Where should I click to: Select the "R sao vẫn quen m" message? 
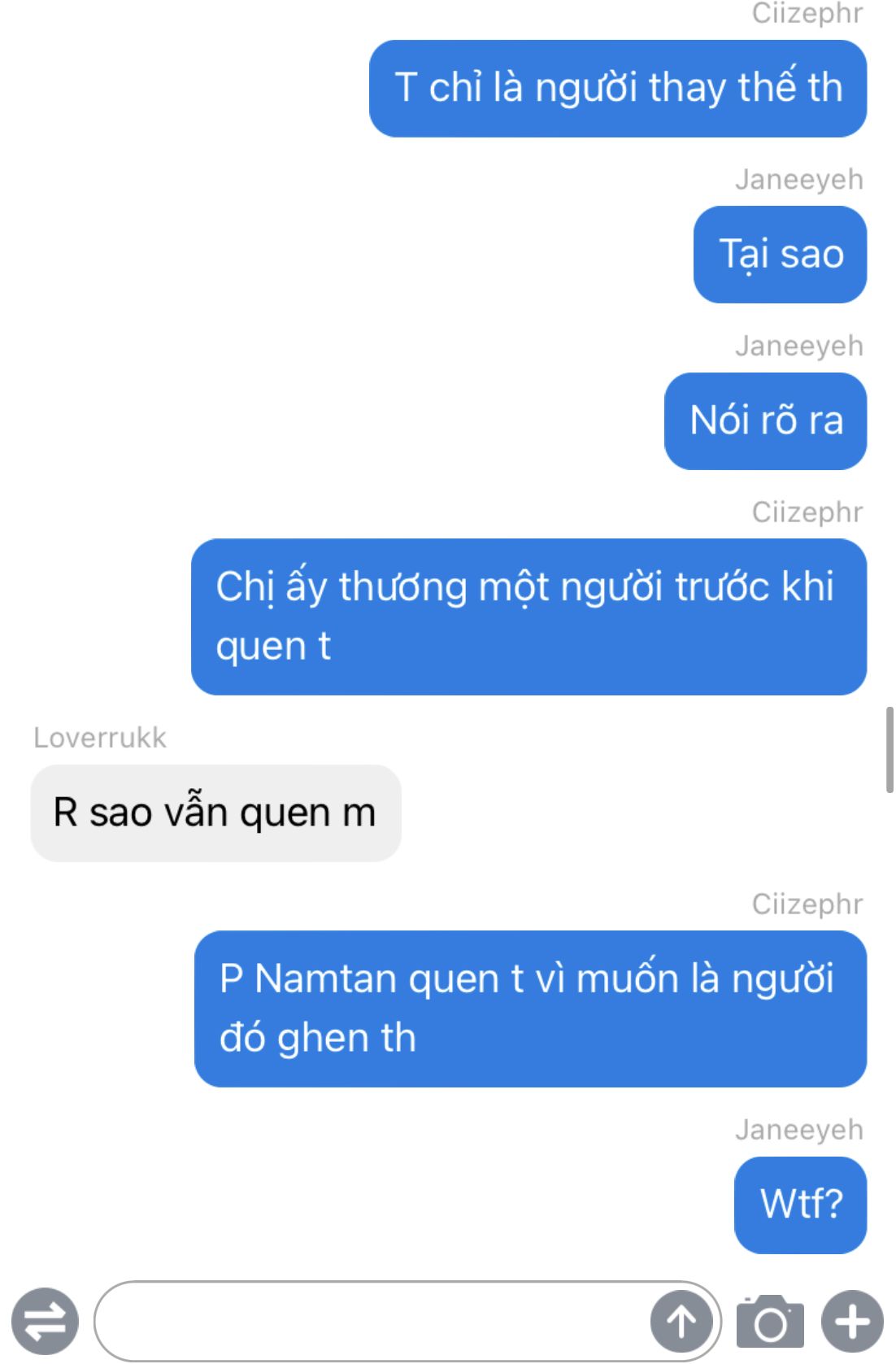pos(215,813)
